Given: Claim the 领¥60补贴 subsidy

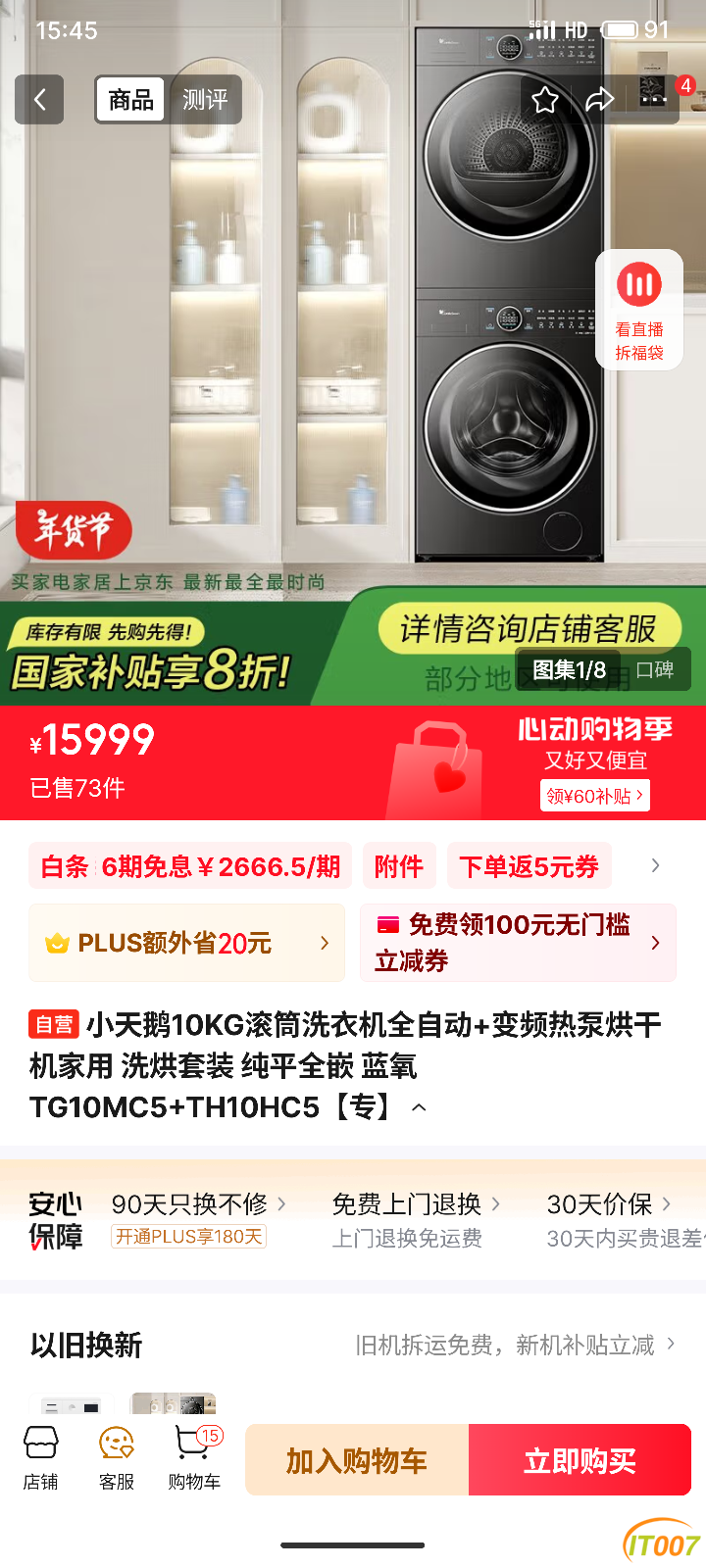Looking at the screenshot, I should (594, 796).
